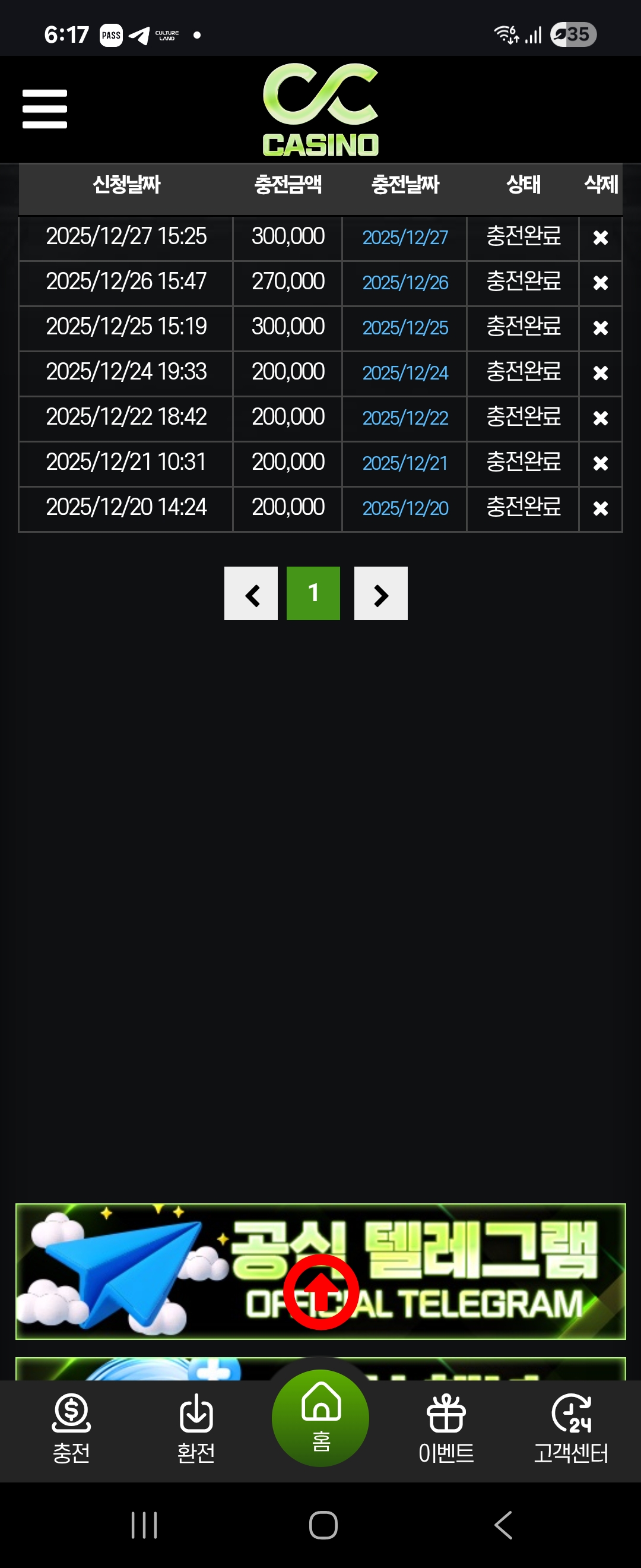Go to the 홈 tab

click(320, 1418)
